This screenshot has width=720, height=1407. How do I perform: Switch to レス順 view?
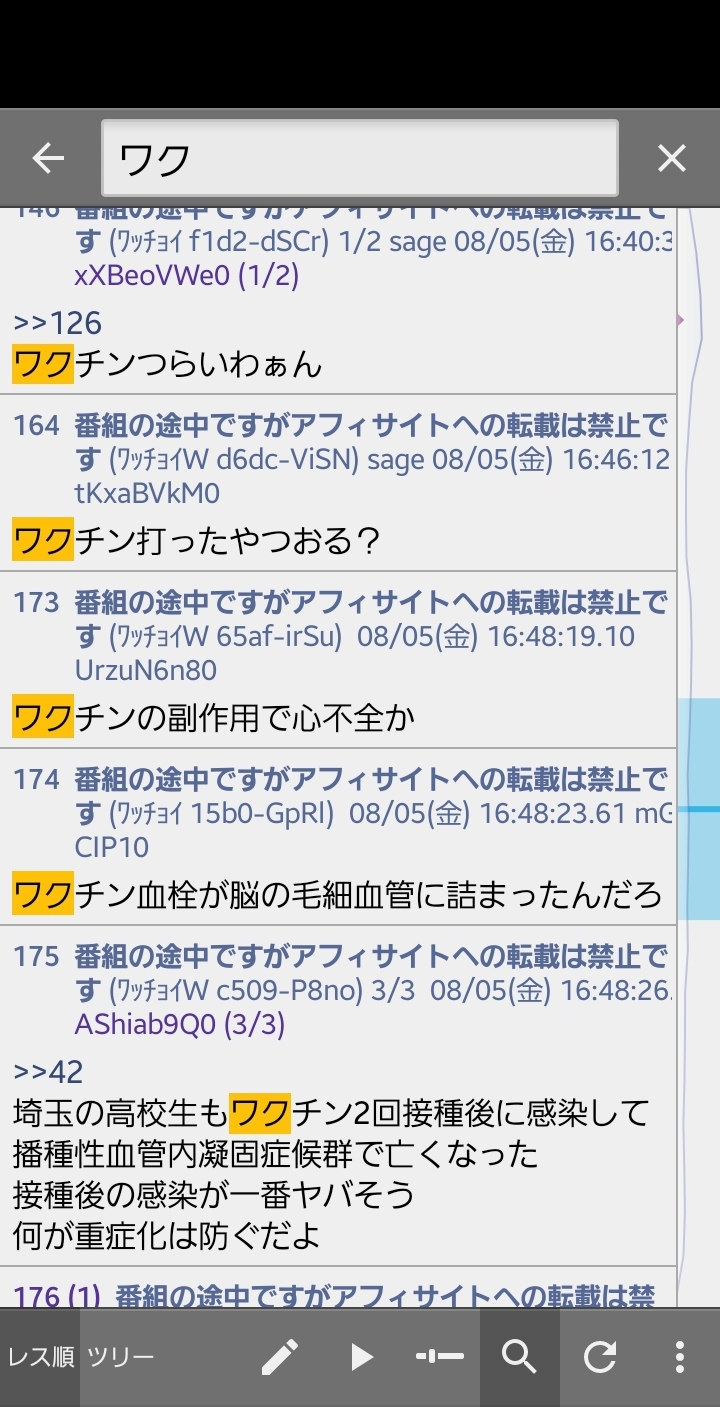pos(40,1357)
